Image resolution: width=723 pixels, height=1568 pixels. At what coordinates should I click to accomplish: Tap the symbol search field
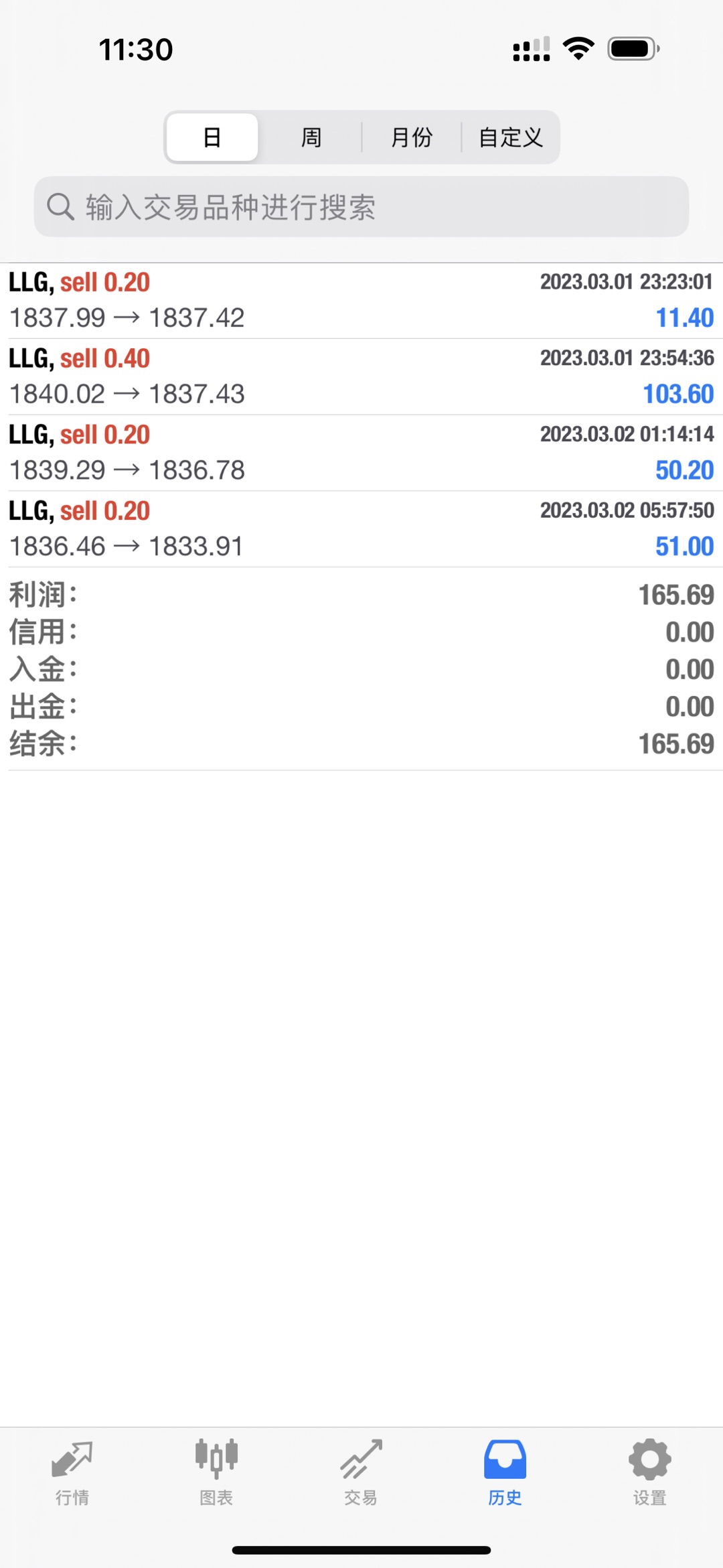pyautogui.click(x=361, y=207)
